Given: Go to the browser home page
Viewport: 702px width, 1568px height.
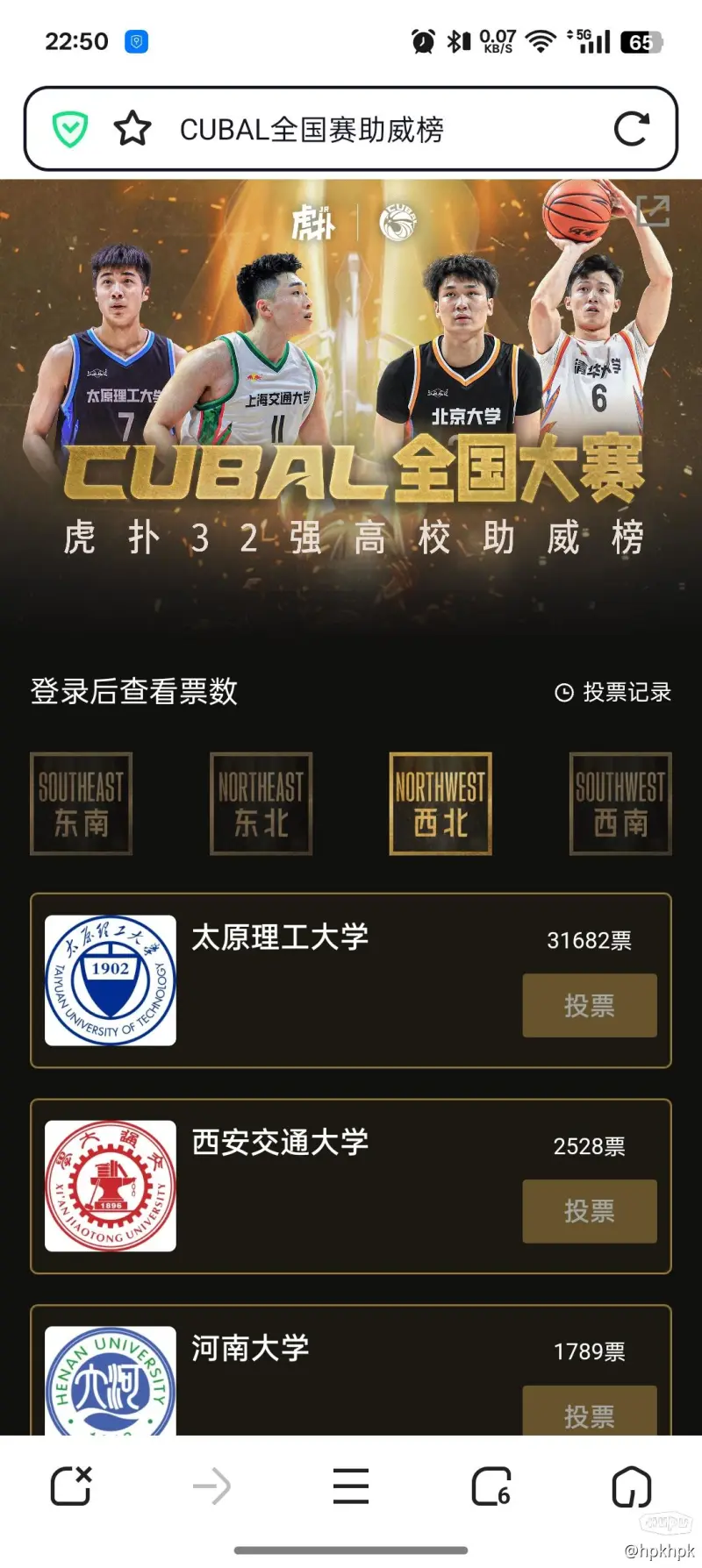Looking at the screenshot, I should click(631, 1486).
